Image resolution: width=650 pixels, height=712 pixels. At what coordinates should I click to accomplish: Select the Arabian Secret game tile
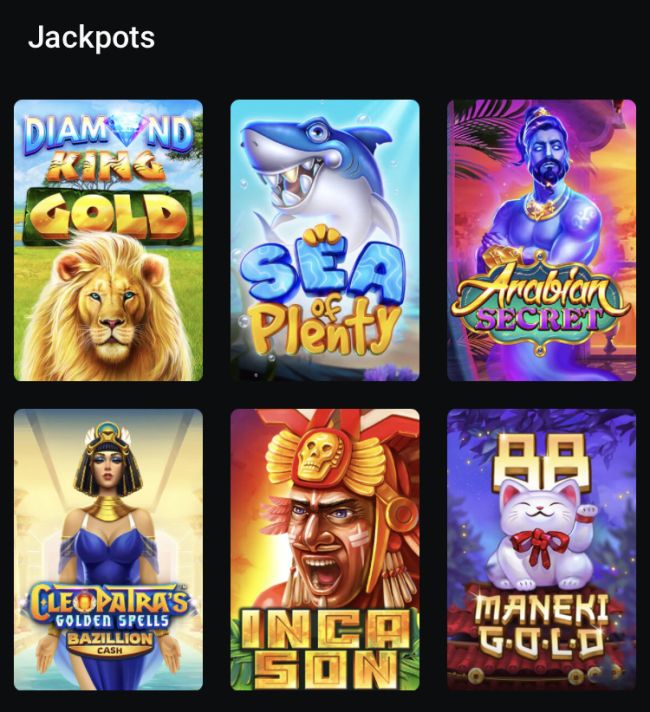[541, 240]
